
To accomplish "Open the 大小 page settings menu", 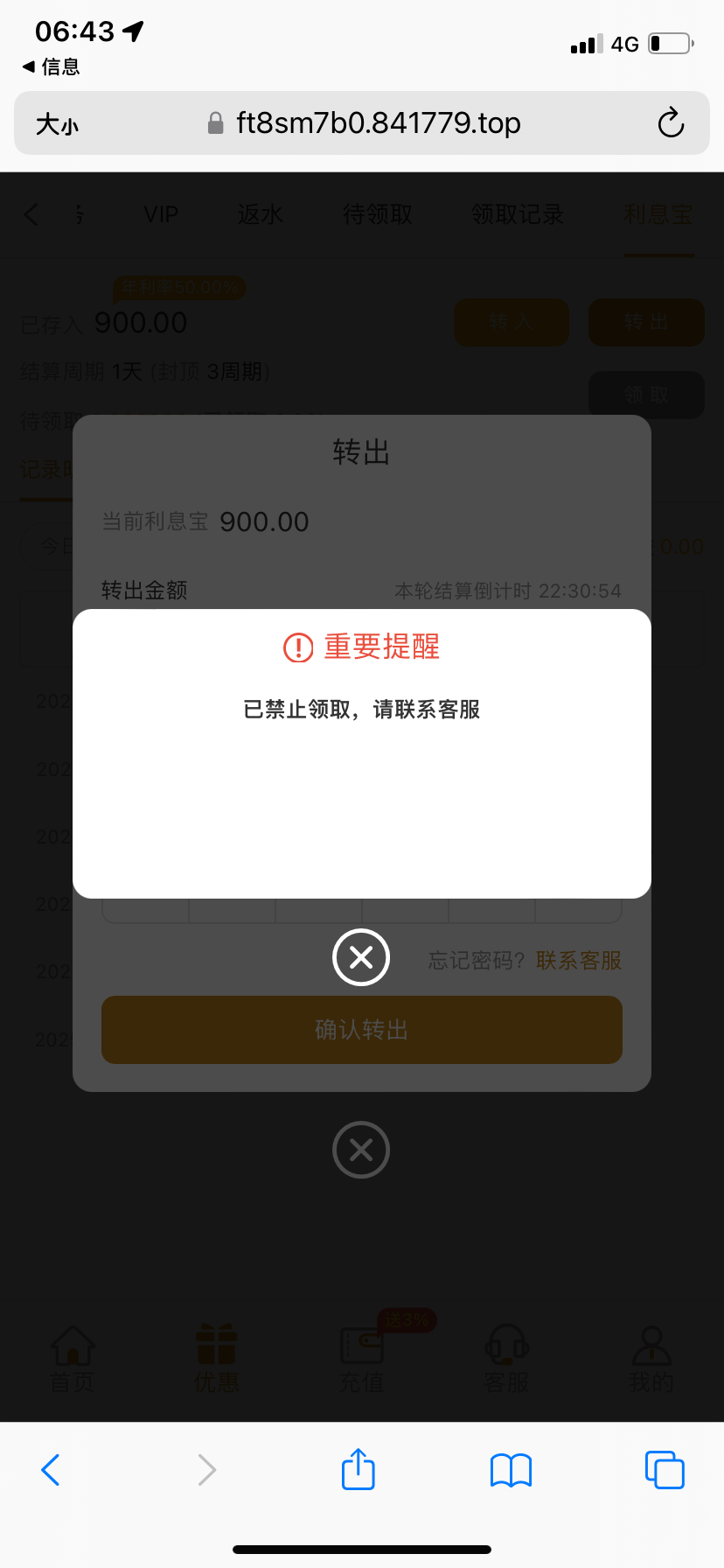I will click(x=59, y=122).
